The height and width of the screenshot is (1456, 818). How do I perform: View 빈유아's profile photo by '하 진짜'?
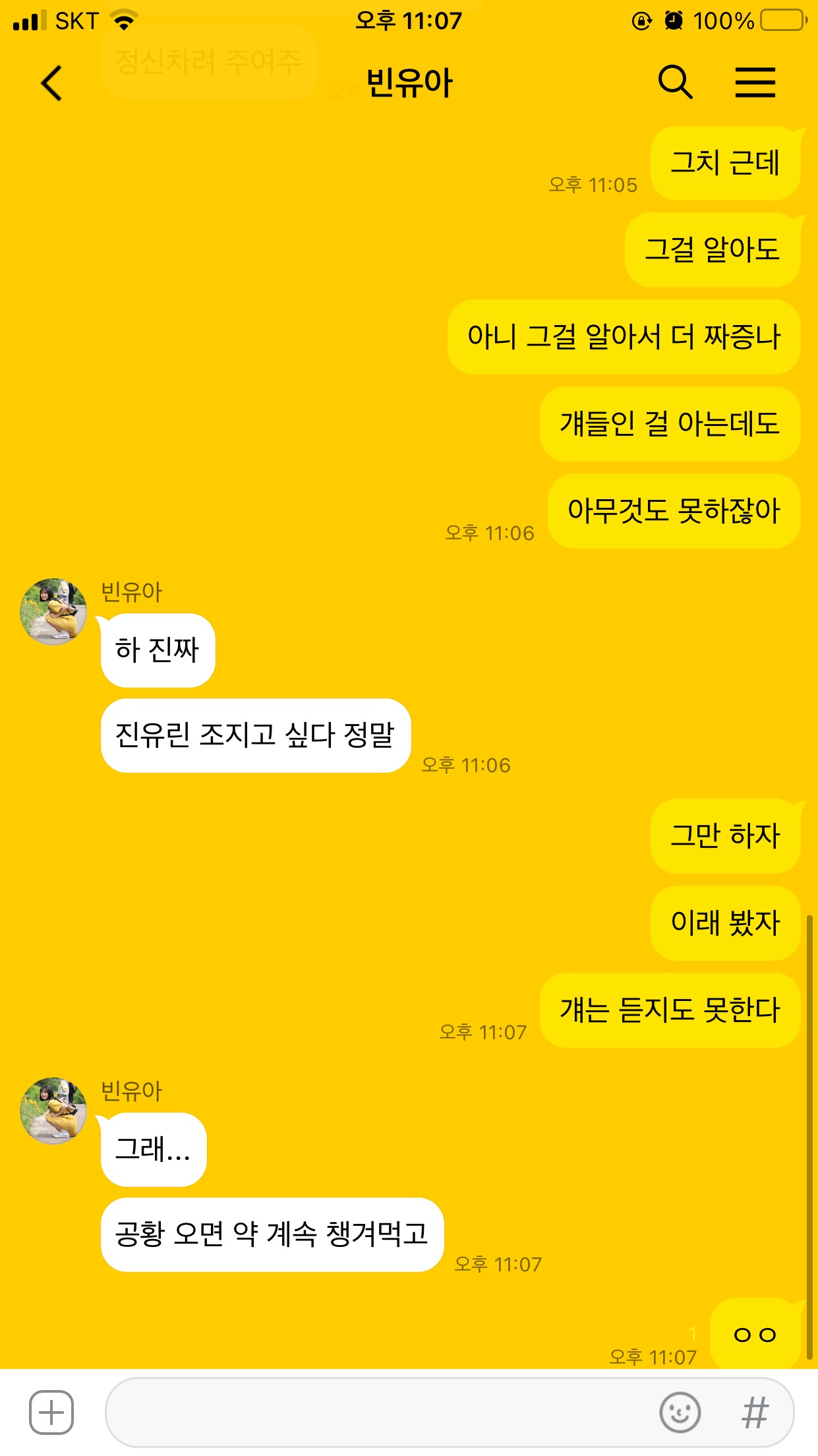pyautogui.click(x=53, y=611)
